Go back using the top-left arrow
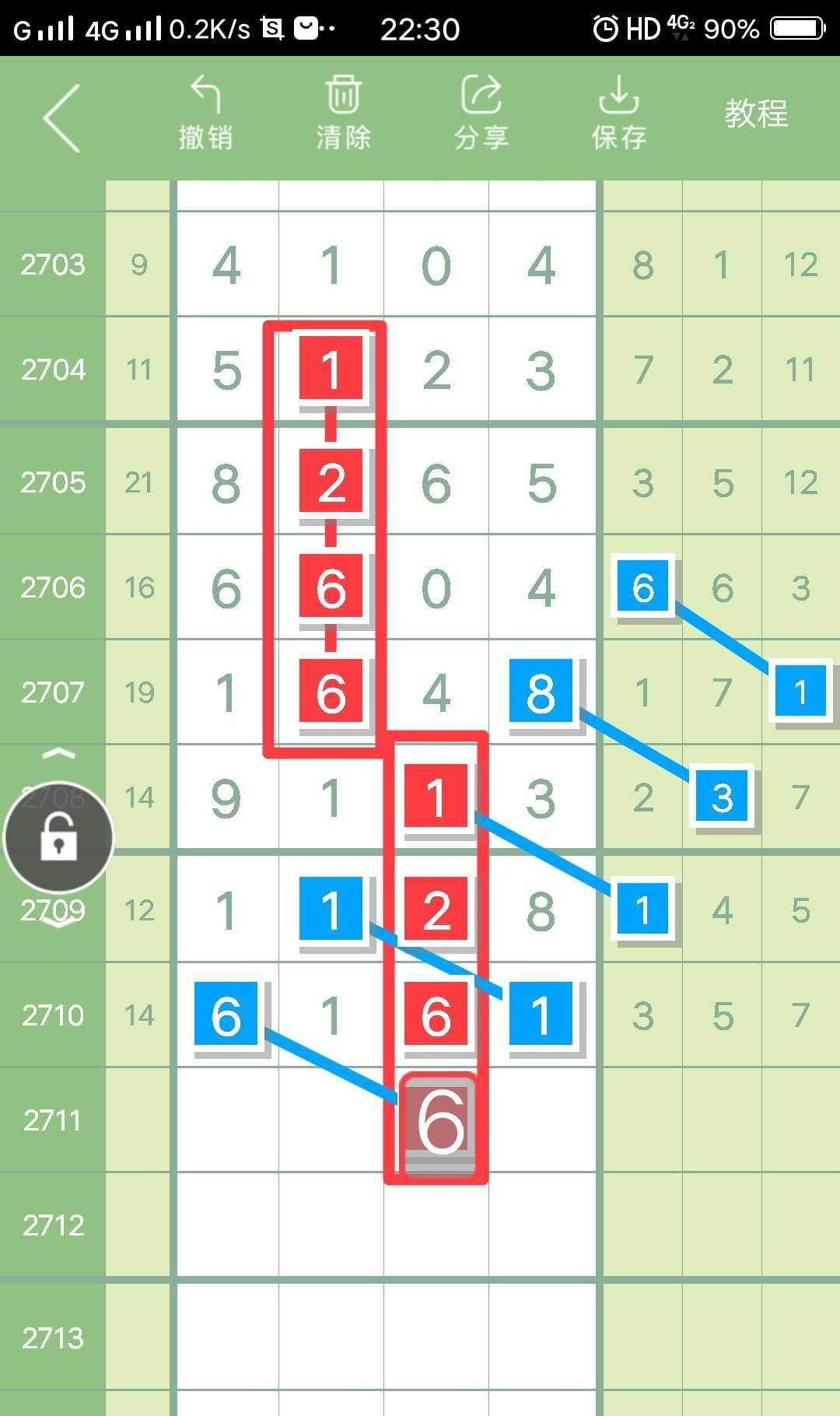The width and height of the screenshot is (840, 1416). point(61,118)
